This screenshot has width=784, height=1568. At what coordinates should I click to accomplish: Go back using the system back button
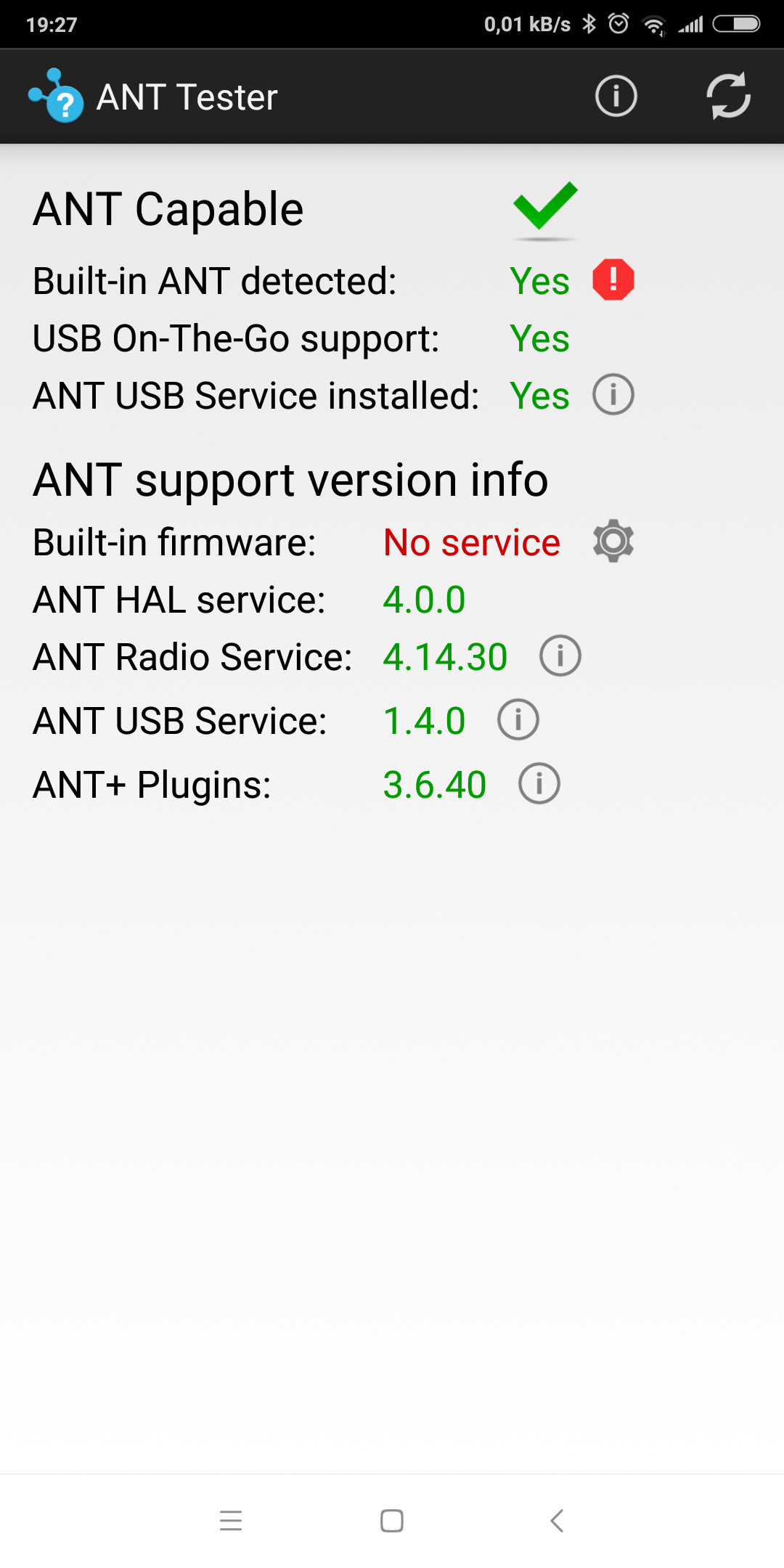pos(557,1520)
